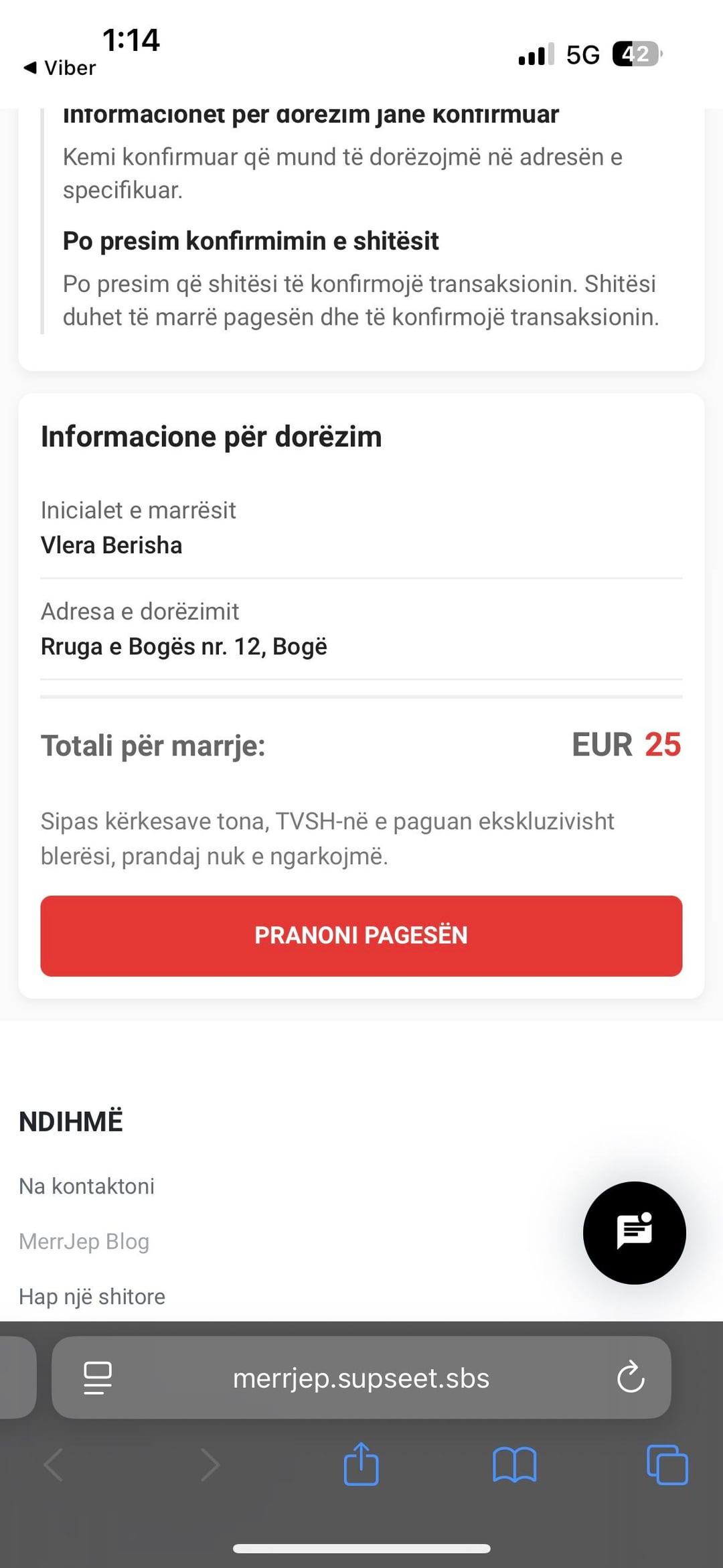This screenshot has height=1568, width=723.
Task: Tap the PRANONI PAGESËN button
Action: tap(361, 935)
